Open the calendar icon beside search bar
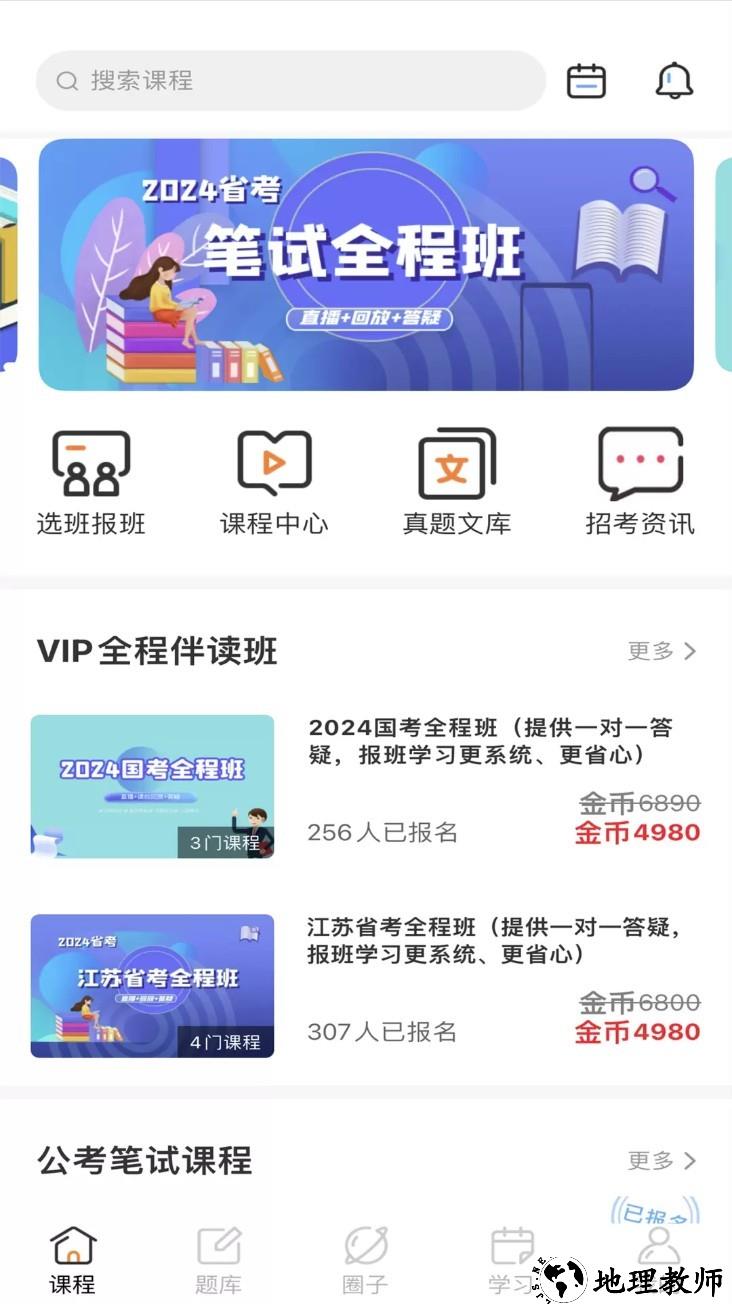This screenshot has width=732, height=1304. (x=587, y=80)
